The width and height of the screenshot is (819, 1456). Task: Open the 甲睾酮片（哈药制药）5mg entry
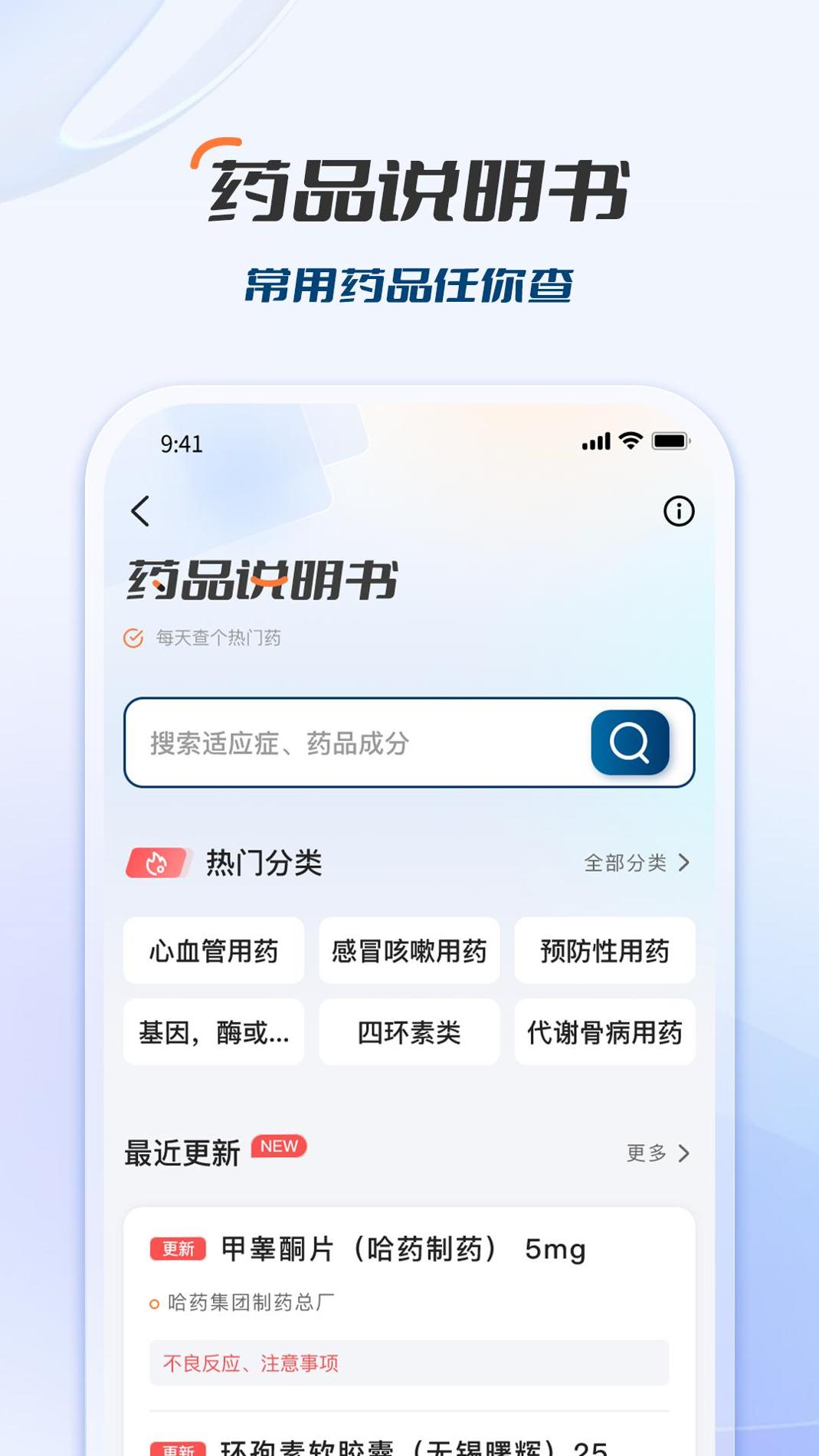[402, 1242]
